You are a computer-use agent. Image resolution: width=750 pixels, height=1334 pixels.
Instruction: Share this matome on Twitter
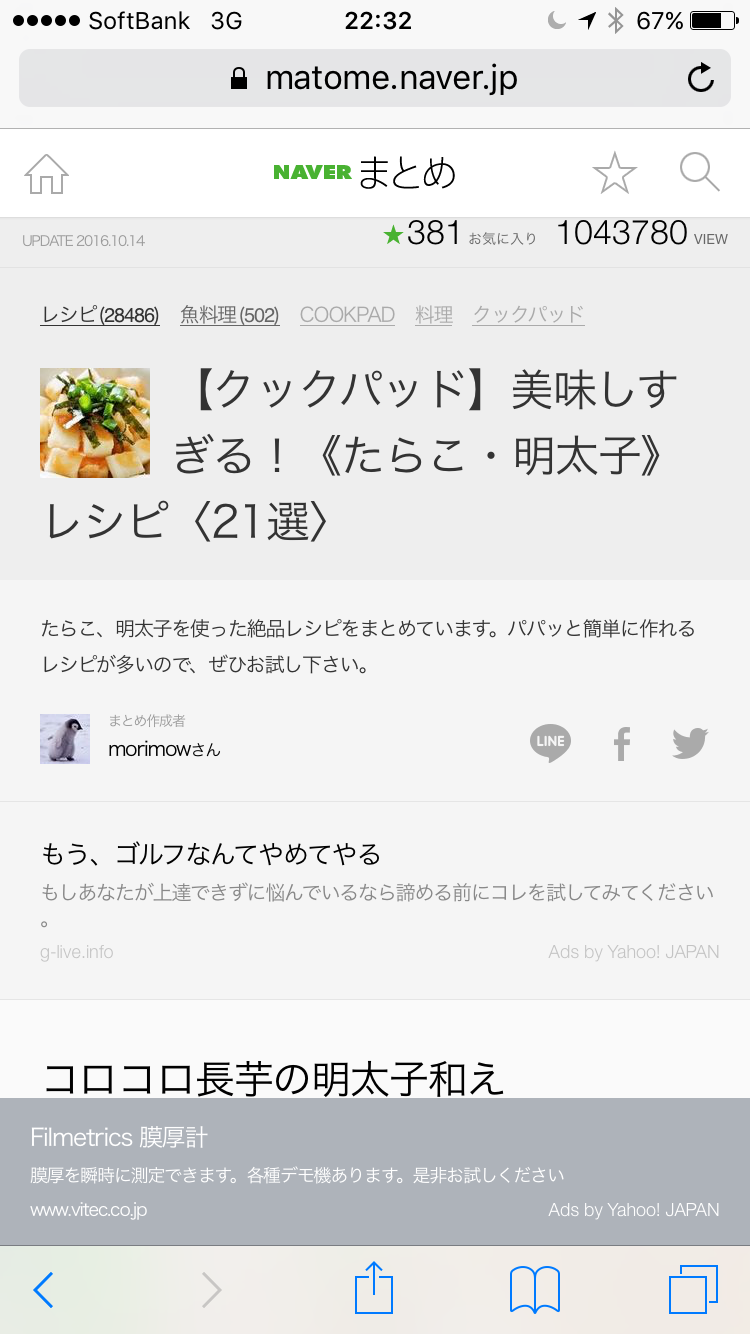pos(690,743)
